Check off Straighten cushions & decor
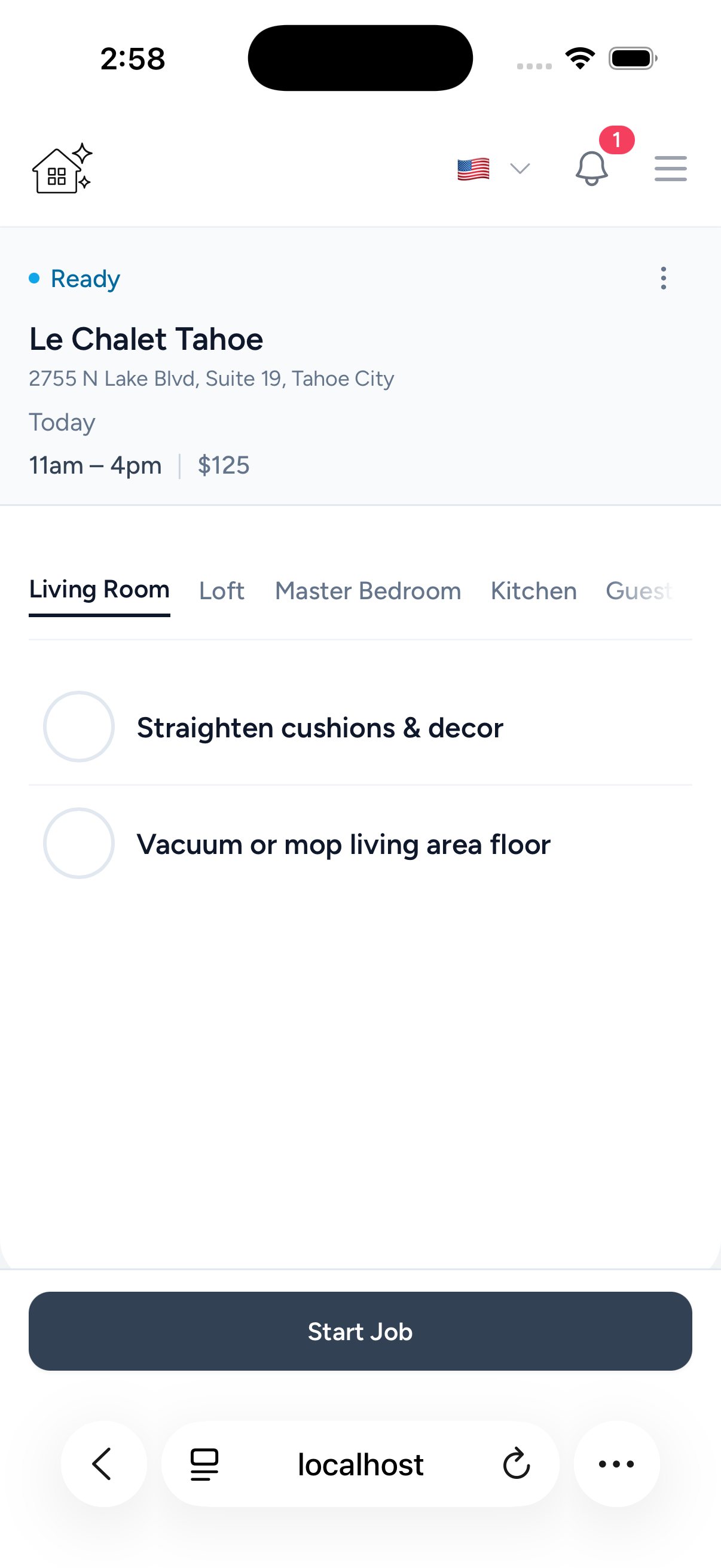Image resolution: width=721 pixels, height=1568 pixels. coord(79,727)
